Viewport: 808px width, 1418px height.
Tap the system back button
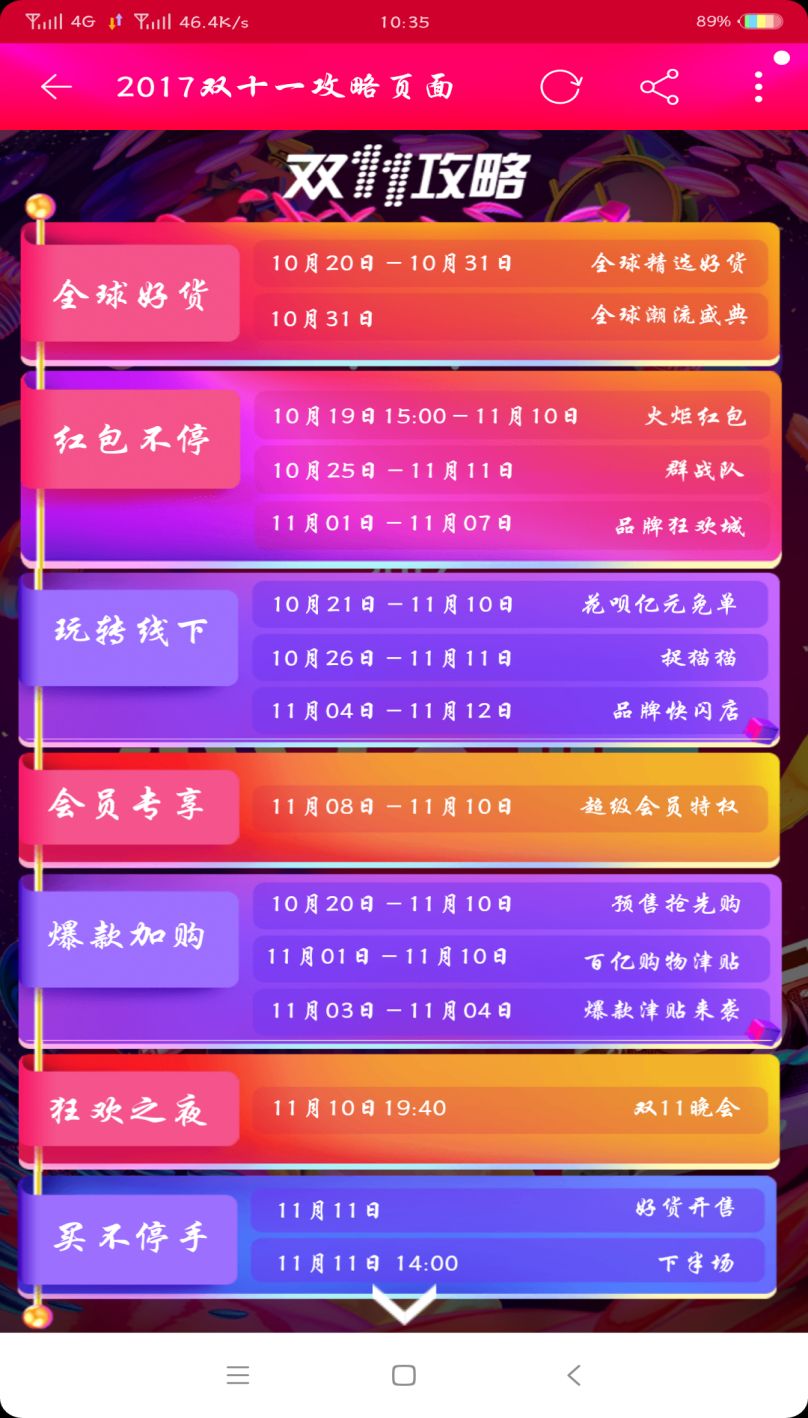click(574, 1375)
